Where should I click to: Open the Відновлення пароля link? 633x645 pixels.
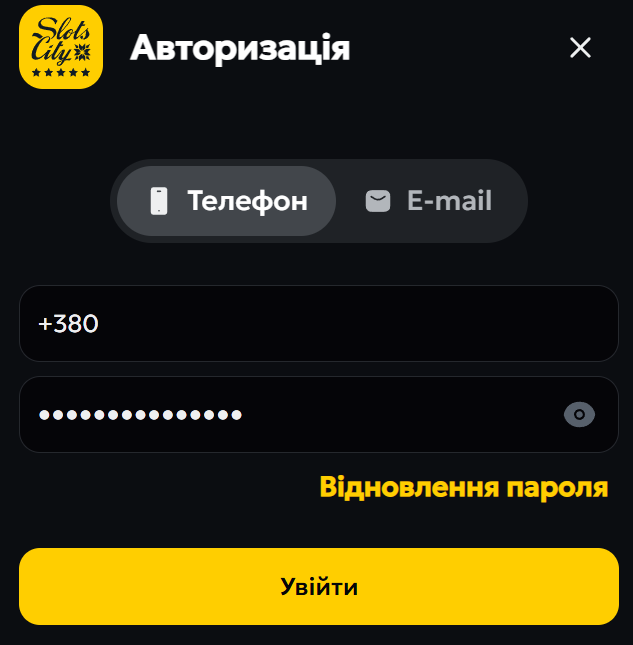pyautogui.click(x=463, y=487)
